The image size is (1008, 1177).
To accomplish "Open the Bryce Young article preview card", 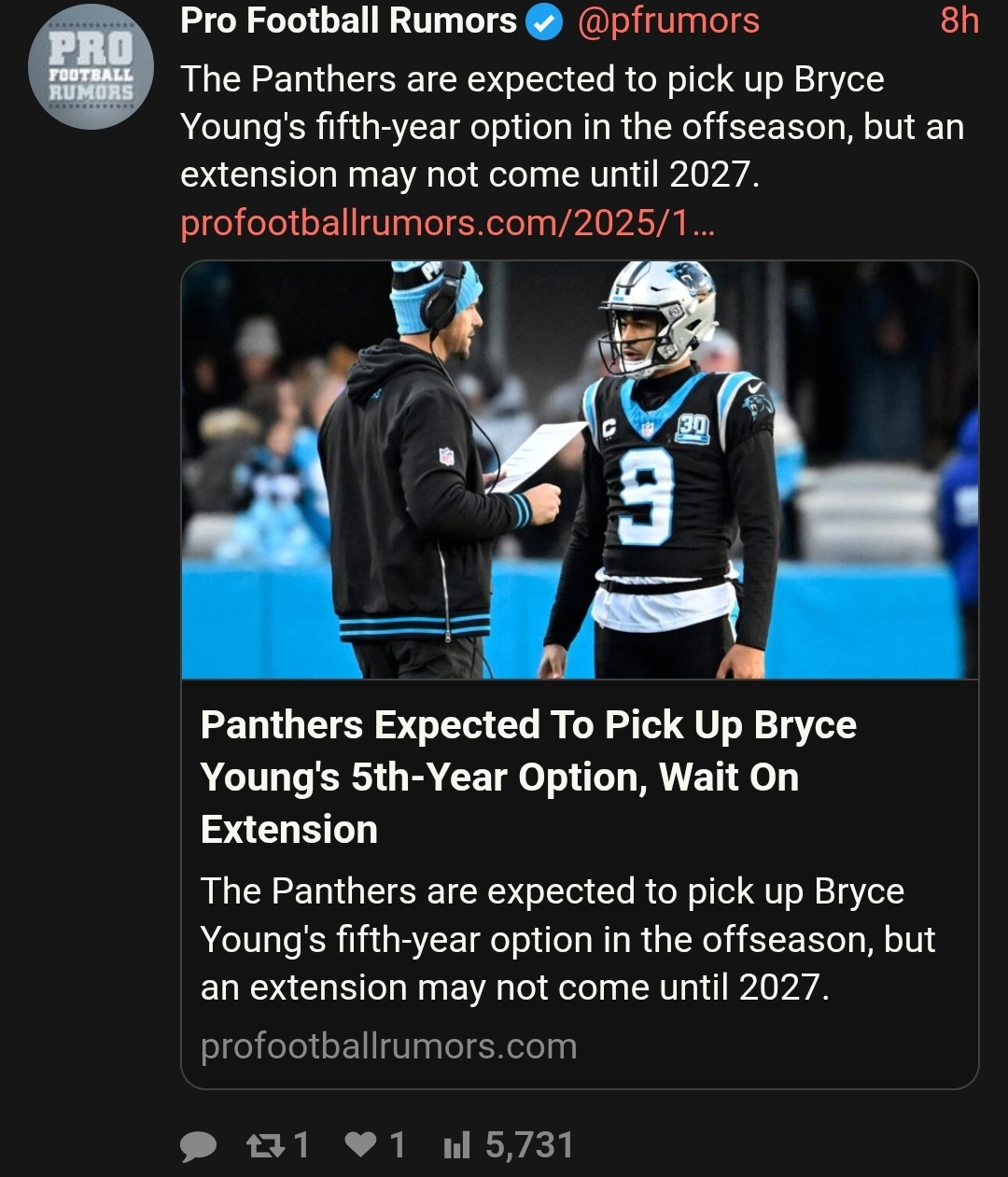I will [x=580, y=674].
